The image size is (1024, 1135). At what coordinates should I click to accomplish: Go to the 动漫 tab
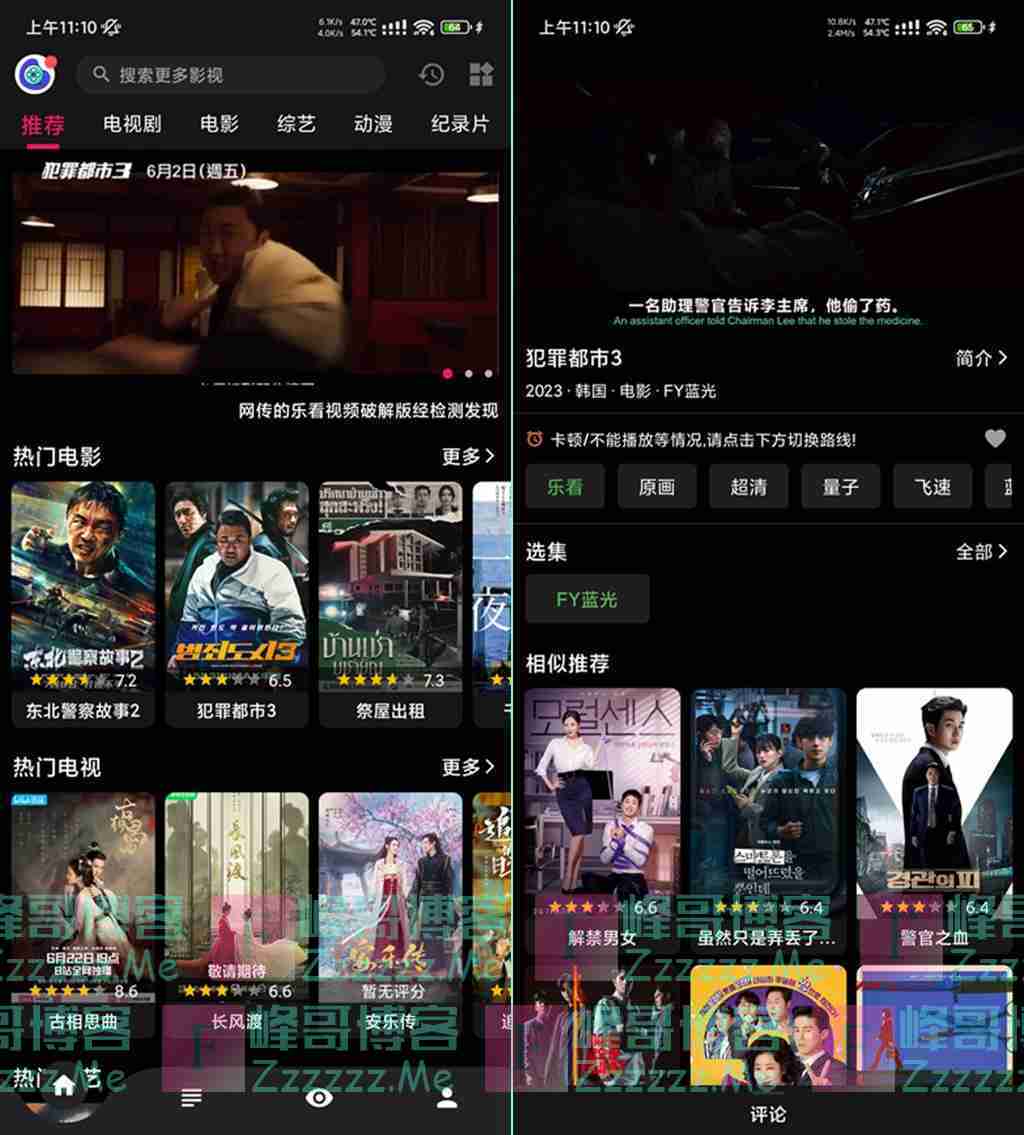click(x=373, y=124)
